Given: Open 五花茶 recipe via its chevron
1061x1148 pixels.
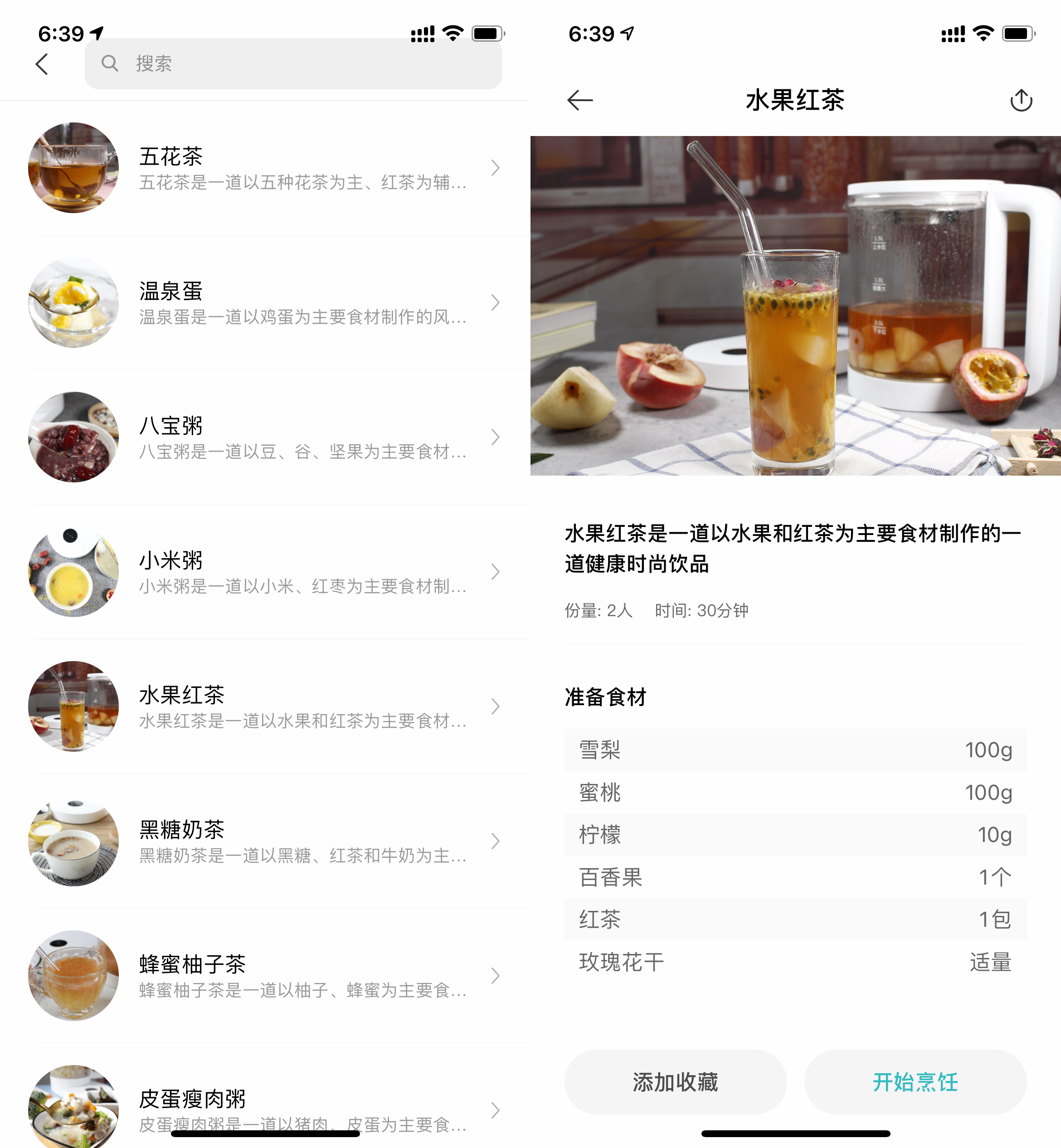Looking at the screenshot, I should pyautogui.click(x=495, y=168).
